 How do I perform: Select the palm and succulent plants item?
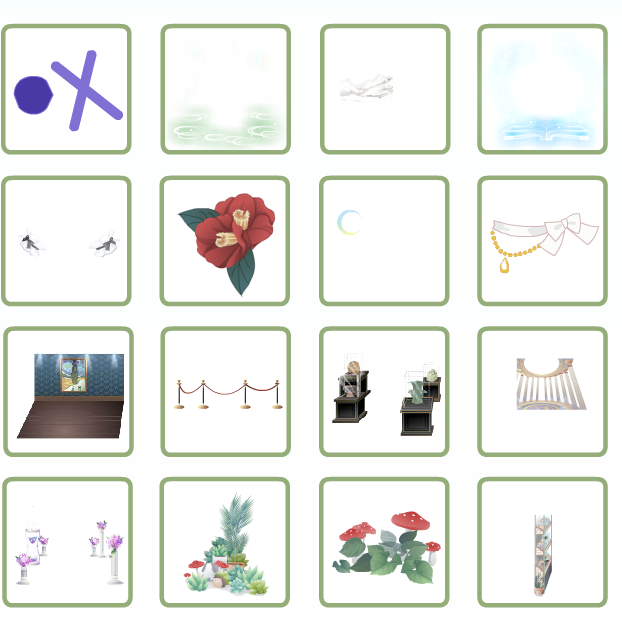pos(225,542)
